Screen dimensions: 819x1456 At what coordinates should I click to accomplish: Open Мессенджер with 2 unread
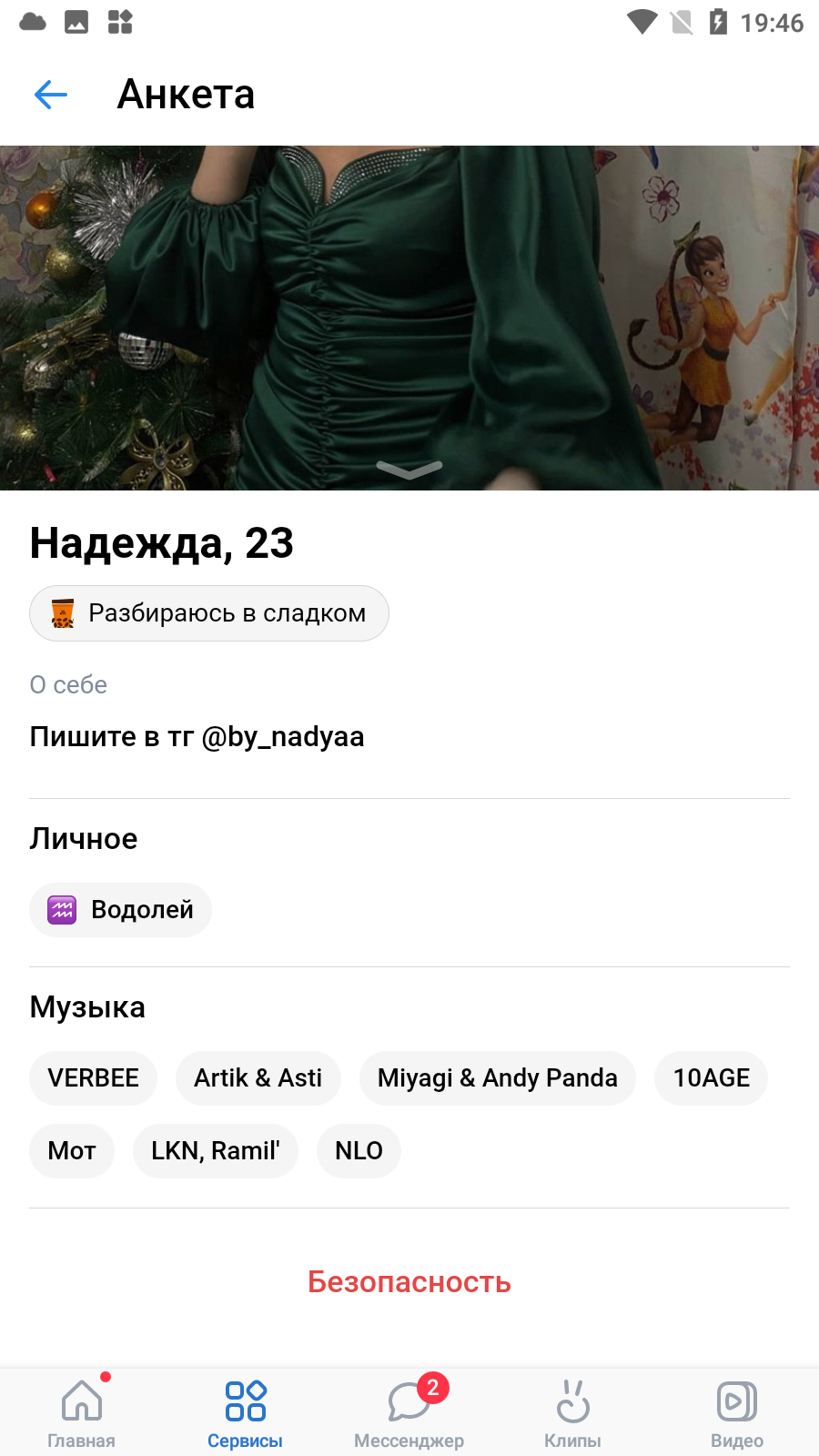pyautogui.click(x=409, y=1412)
